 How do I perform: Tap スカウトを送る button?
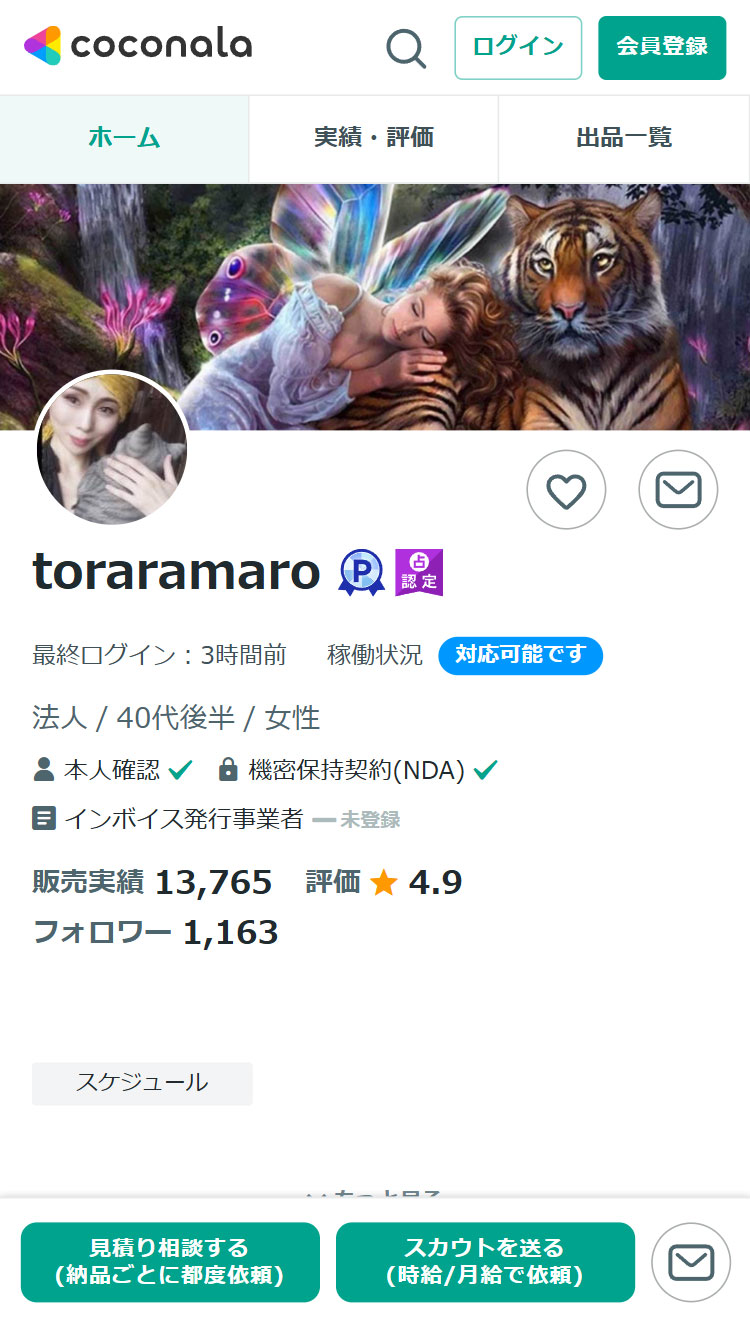pos(485,1262)
